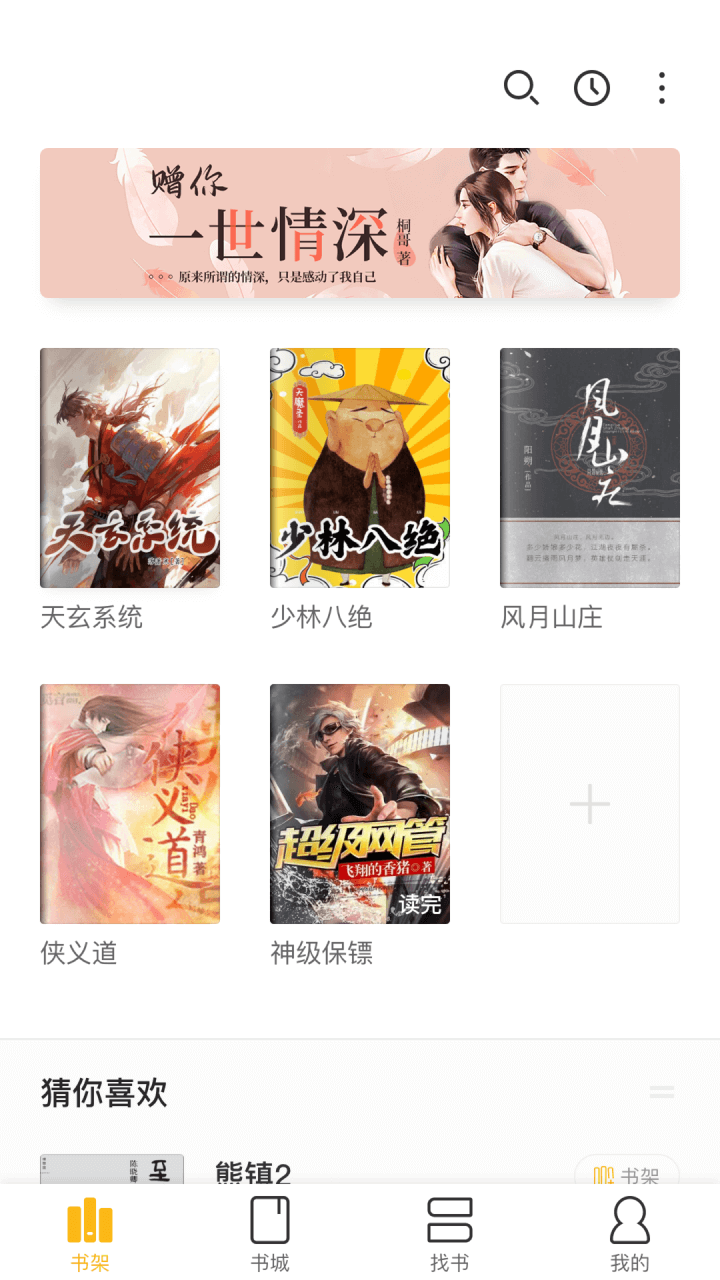Open the book 侠义道
Image resolution: width=720 pixels, height=1280 pixels.
coord(130,804)
